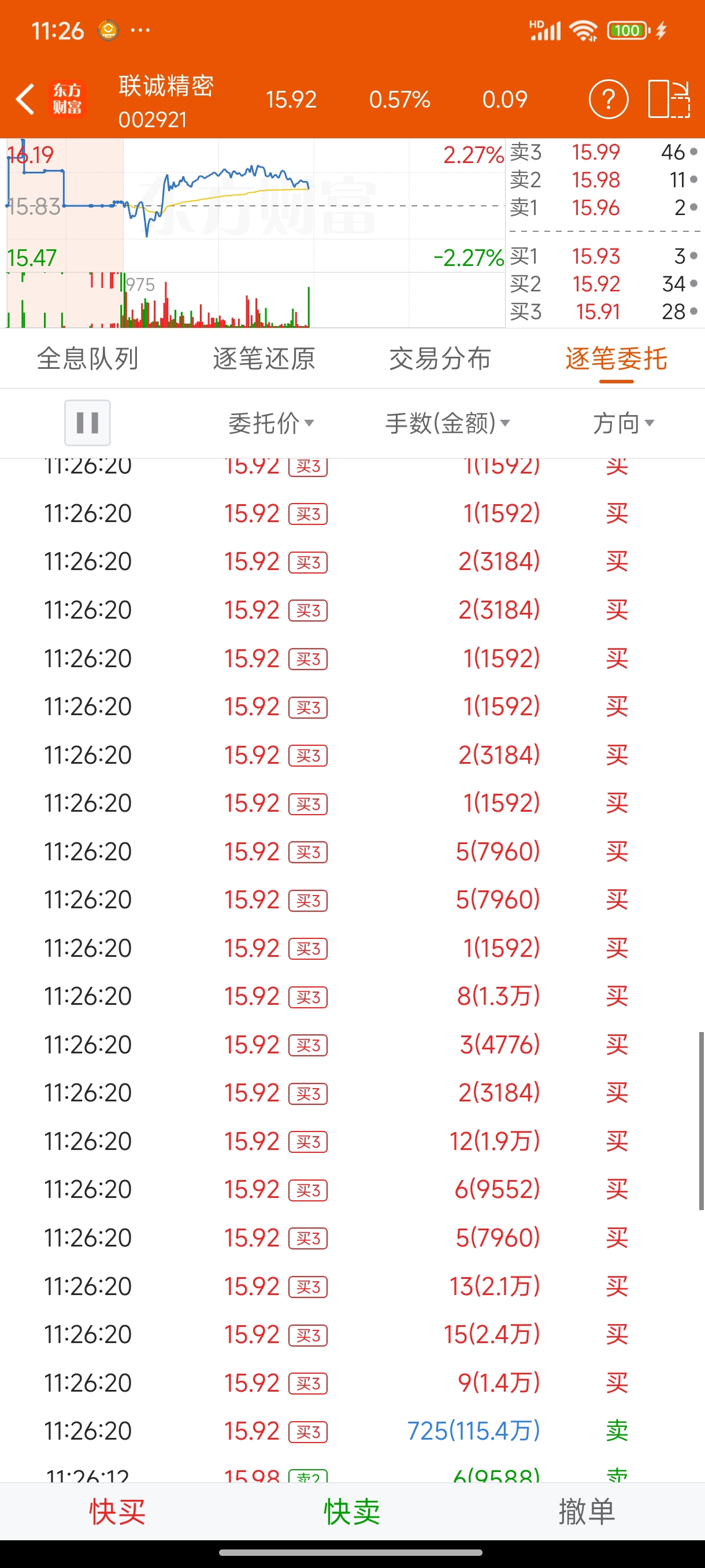
Task: Expand the 委托价 filter dropdown
Action: click(x=271, y=423)
